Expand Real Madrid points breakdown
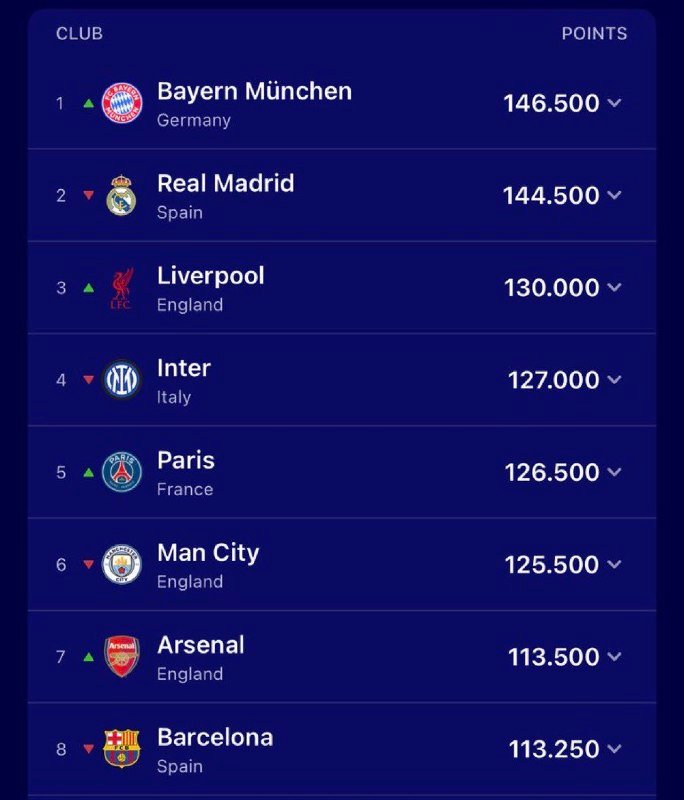Screen dimensions: 684x800 point(614,195)
